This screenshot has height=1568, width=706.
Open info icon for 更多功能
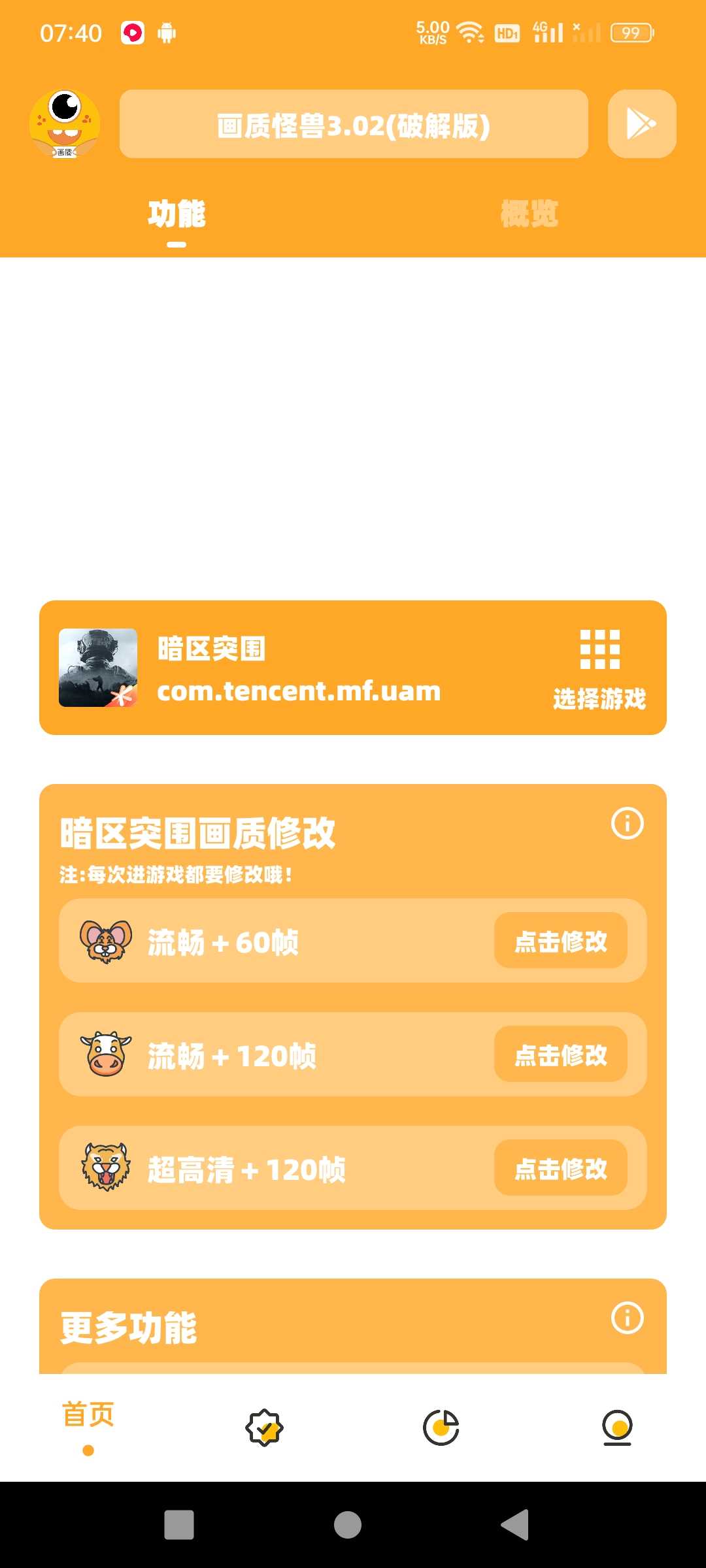(x=627, y=1318)
